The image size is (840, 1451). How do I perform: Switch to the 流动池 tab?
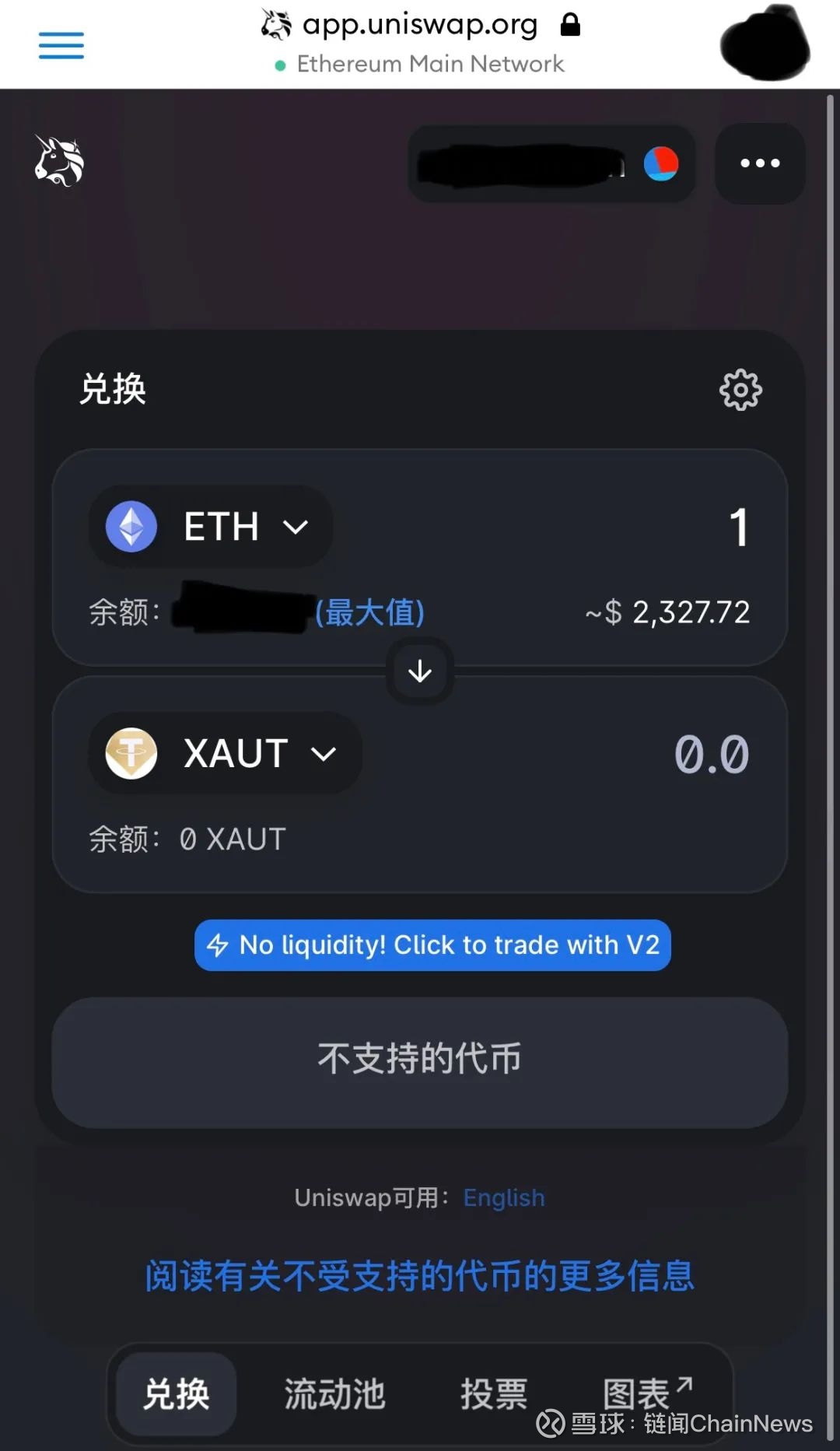334,1394
